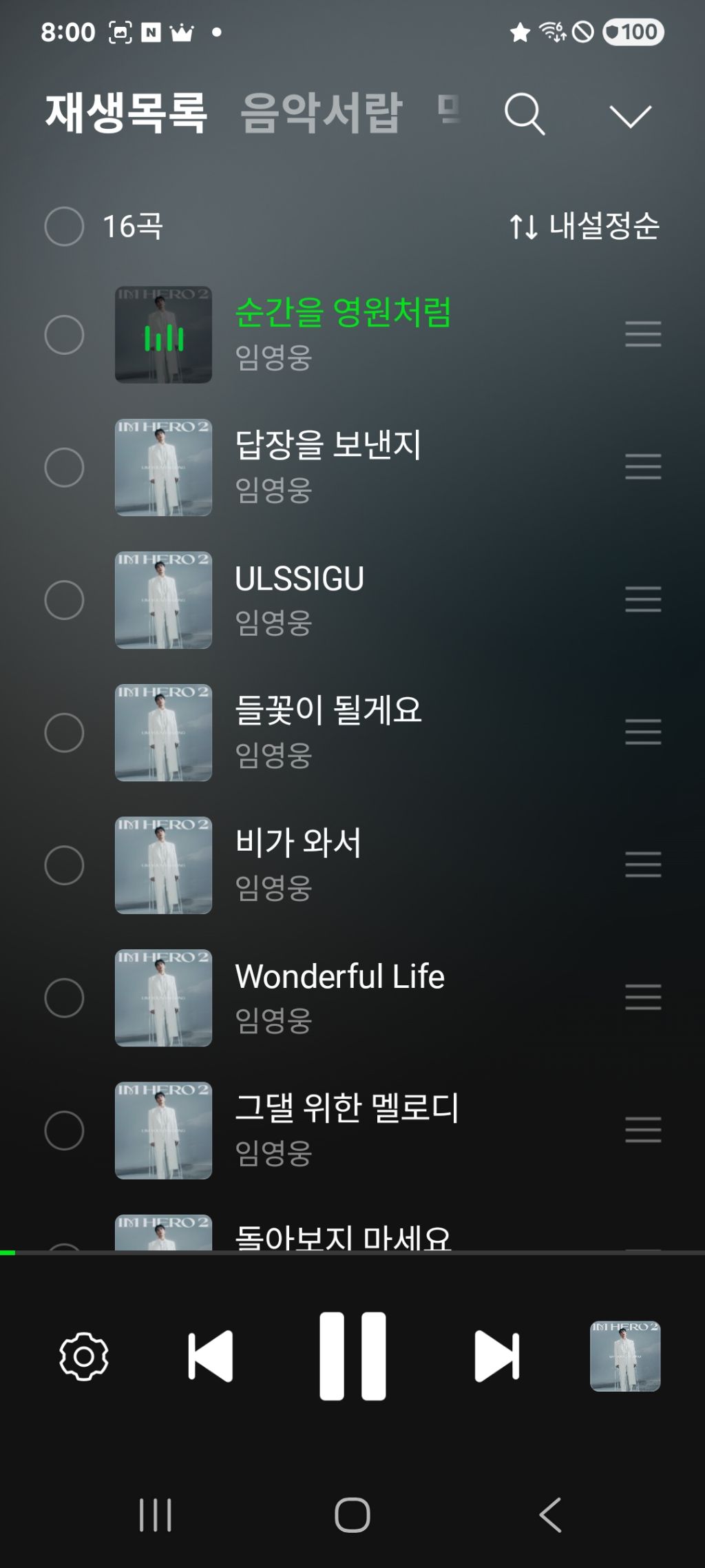Collapse the playlist with the down chevron

pos(630,116)
